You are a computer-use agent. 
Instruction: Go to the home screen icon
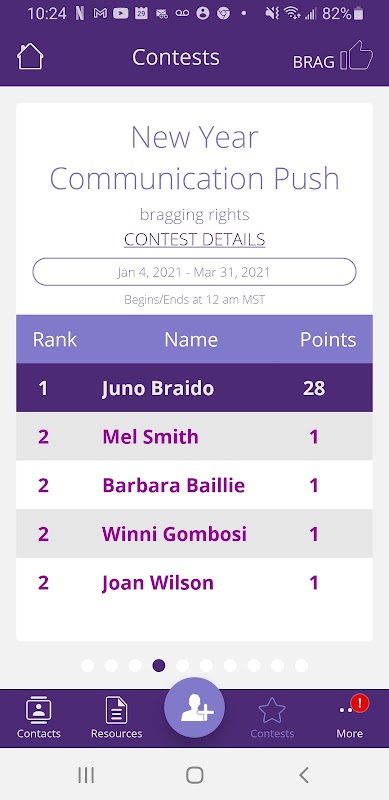[x=30, y=57]
